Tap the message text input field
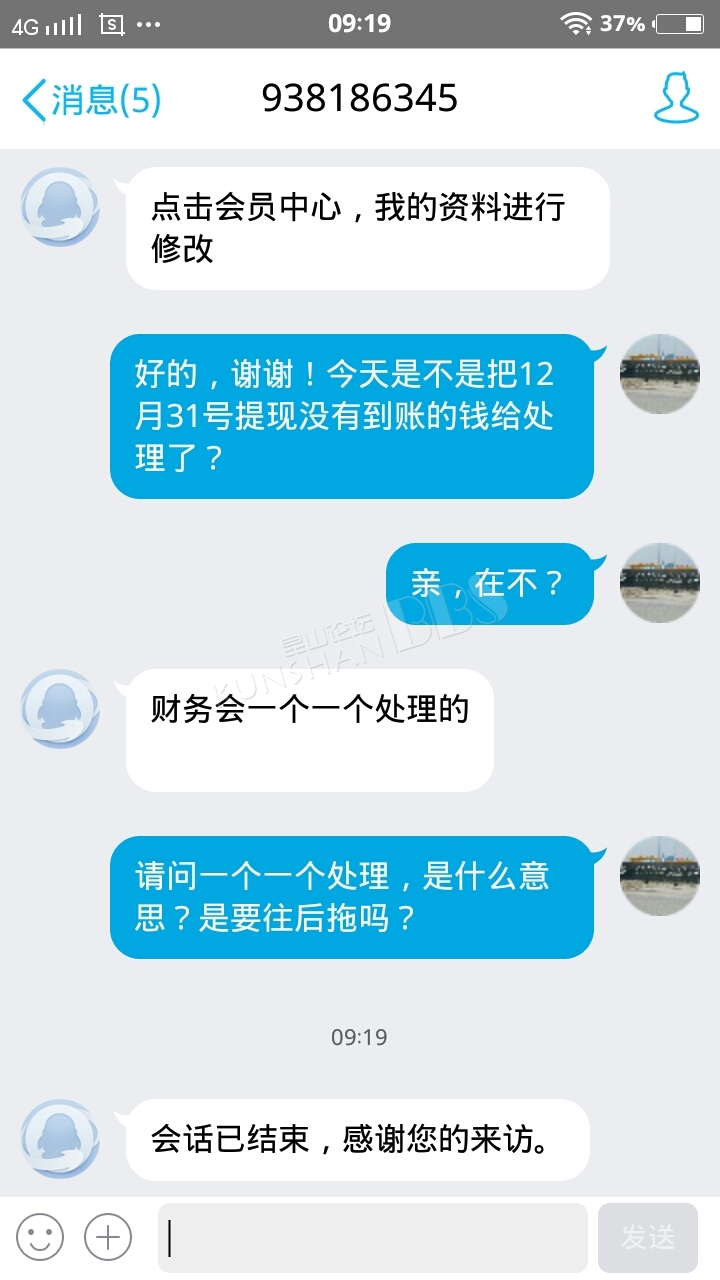 pos(372,1238)
